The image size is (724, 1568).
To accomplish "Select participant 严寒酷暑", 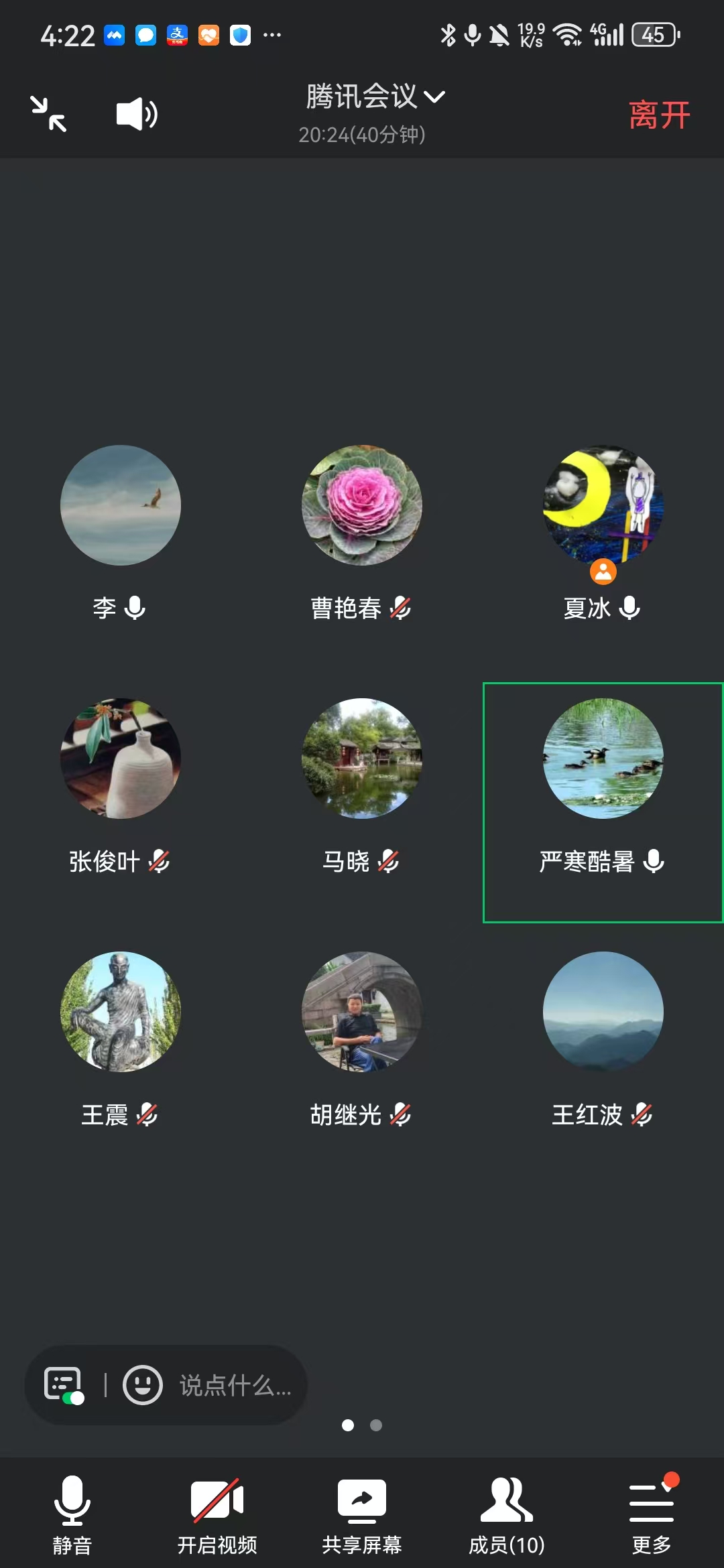I will [x=603, y=759].
